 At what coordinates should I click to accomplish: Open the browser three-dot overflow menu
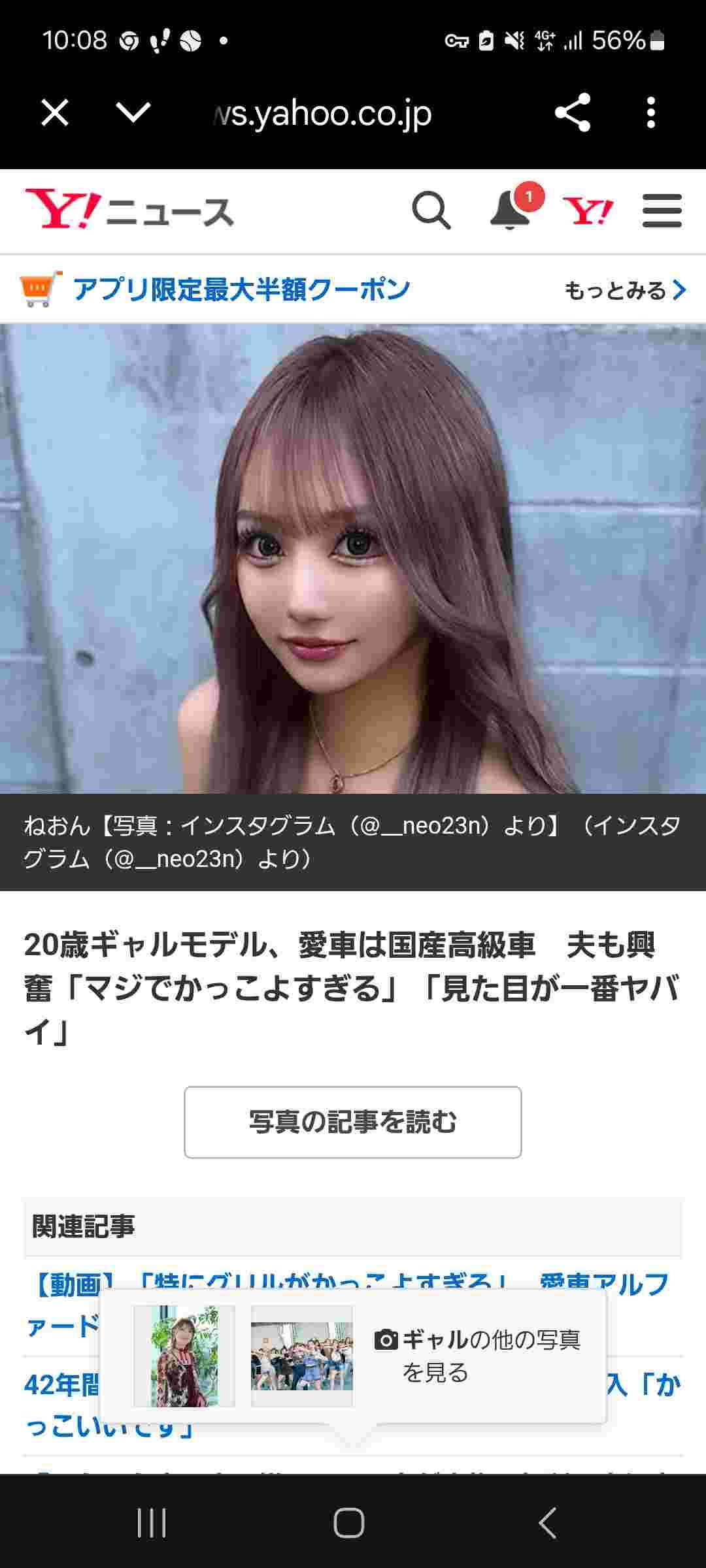650,113
